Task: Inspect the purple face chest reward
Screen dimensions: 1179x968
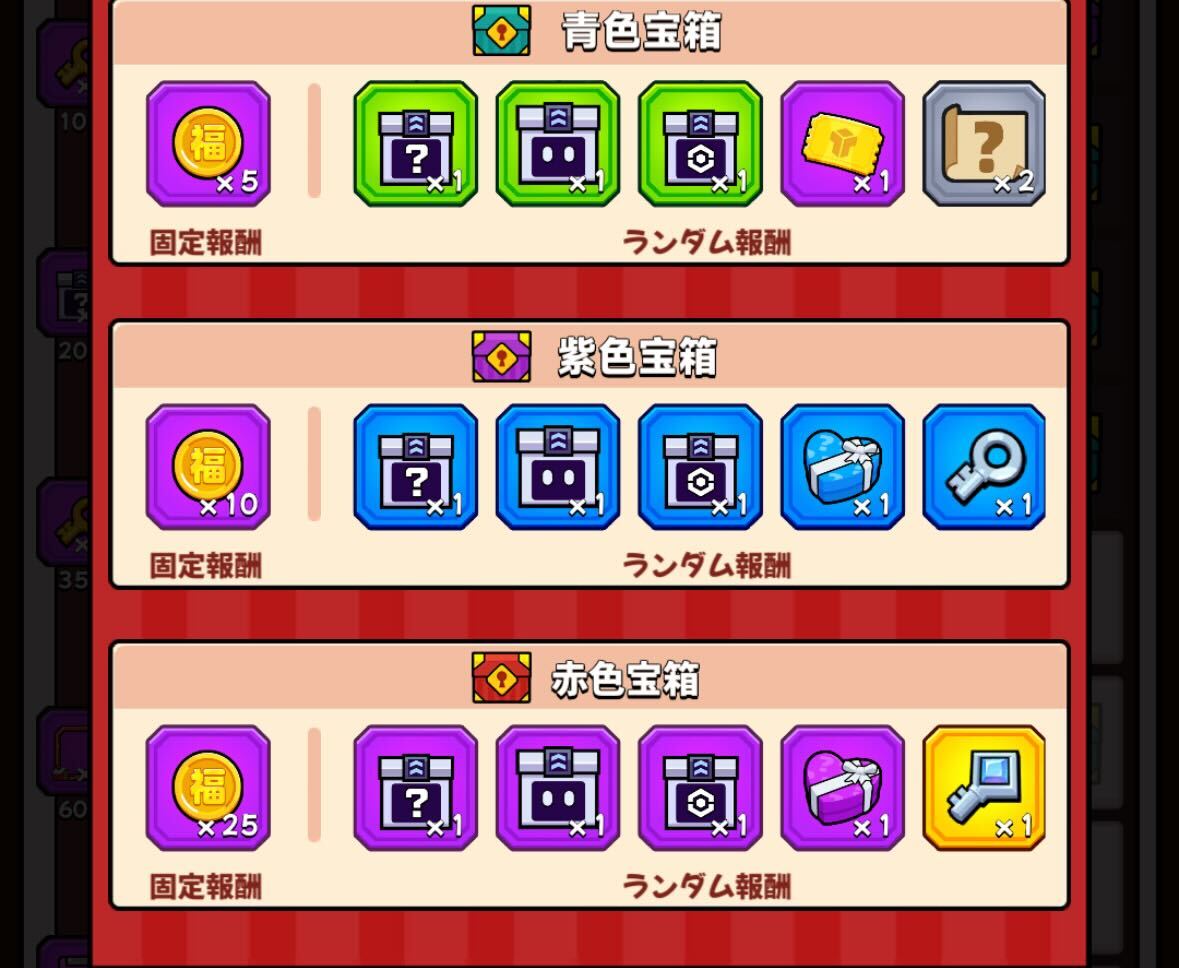Action: [557, 788]
